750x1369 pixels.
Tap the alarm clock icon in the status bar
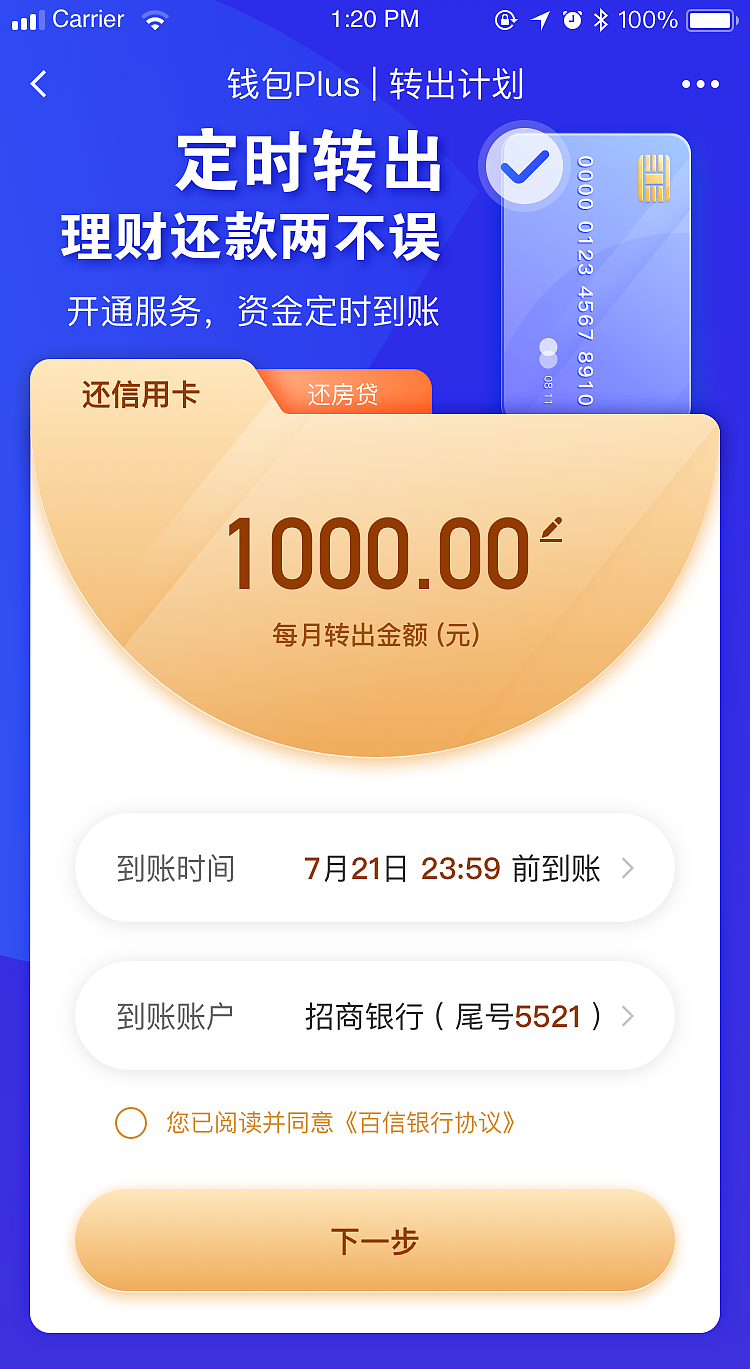tap(571, 18)
